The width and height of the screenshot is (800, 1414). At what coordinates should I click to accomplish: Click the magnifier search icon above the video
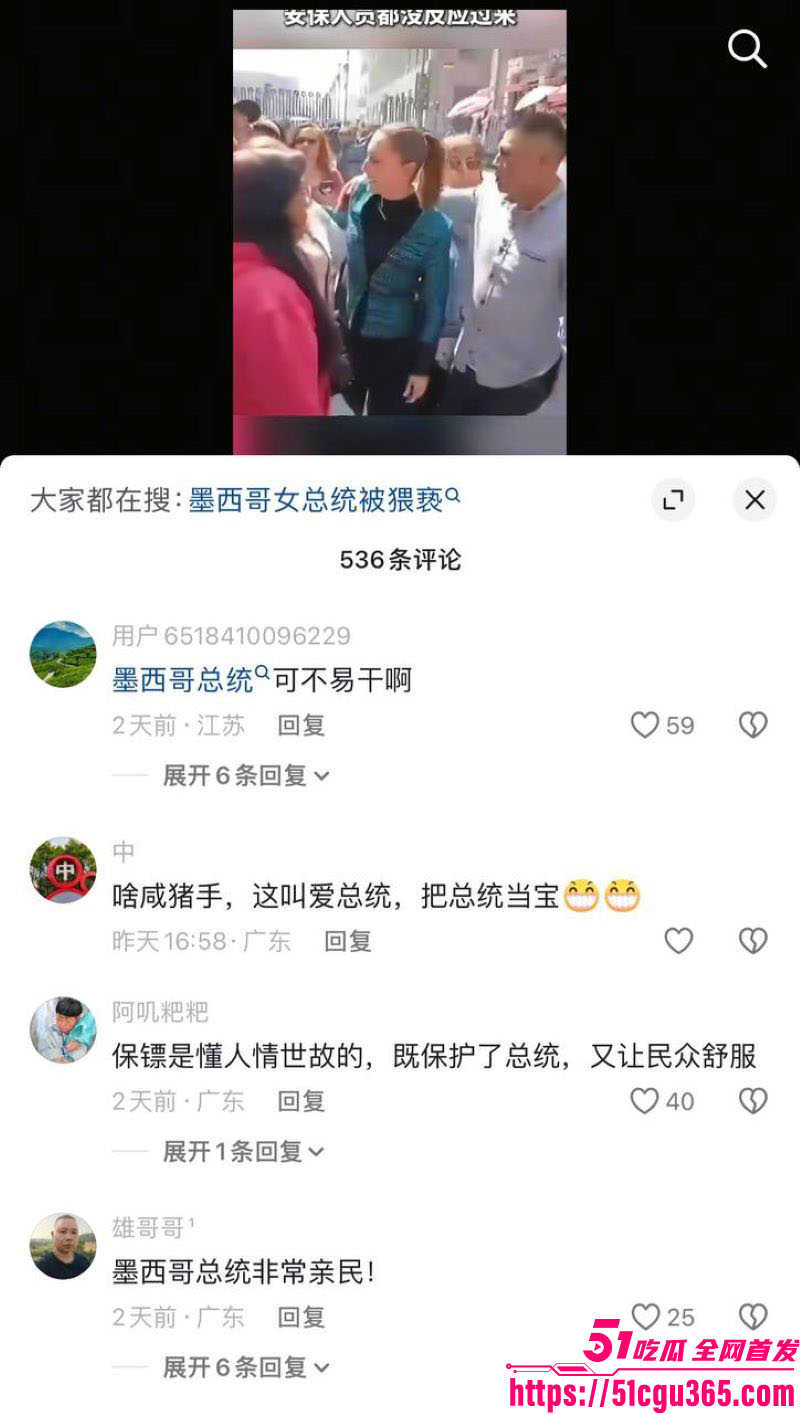click(748, 50)
